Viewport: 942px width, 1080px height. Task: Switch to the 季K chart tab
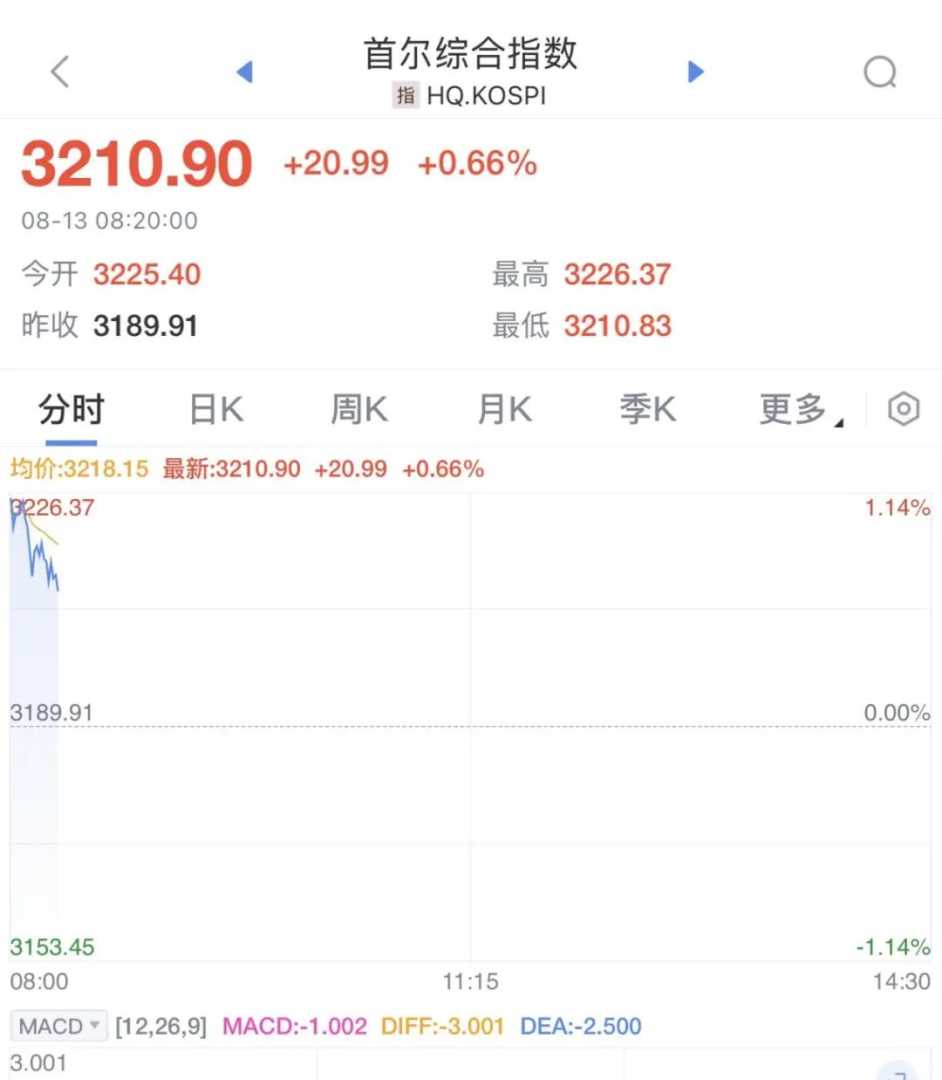648,410
